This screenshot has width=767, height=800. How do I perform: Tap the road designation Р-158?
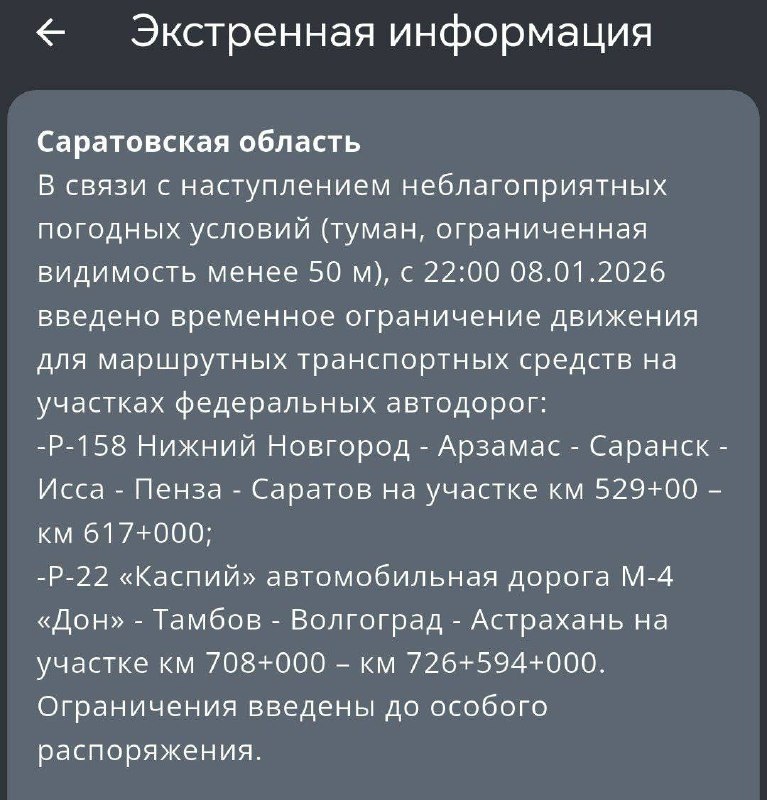83,451
